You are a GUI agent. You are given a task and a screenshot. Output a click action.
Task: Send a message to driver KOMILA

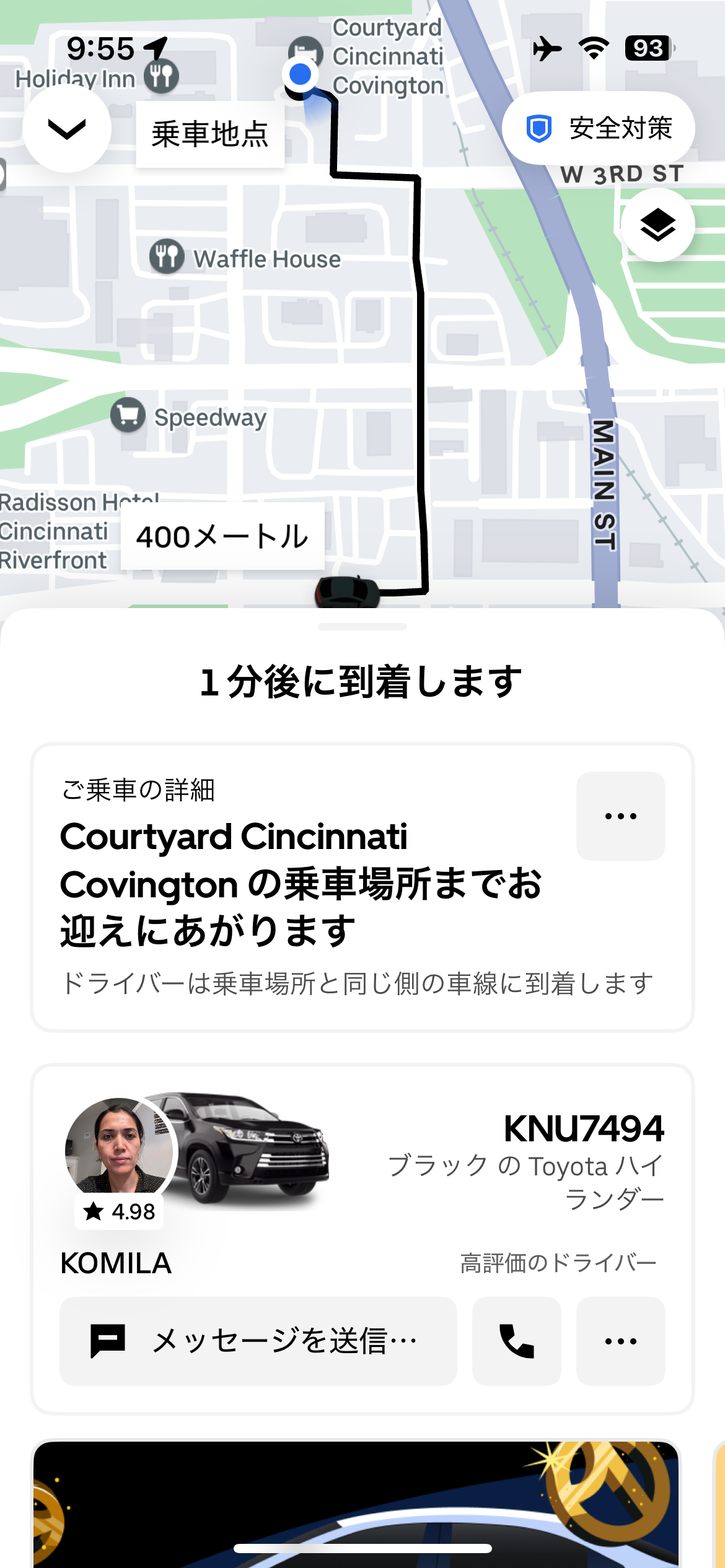pyautogui.click(x=258, y=1341)
